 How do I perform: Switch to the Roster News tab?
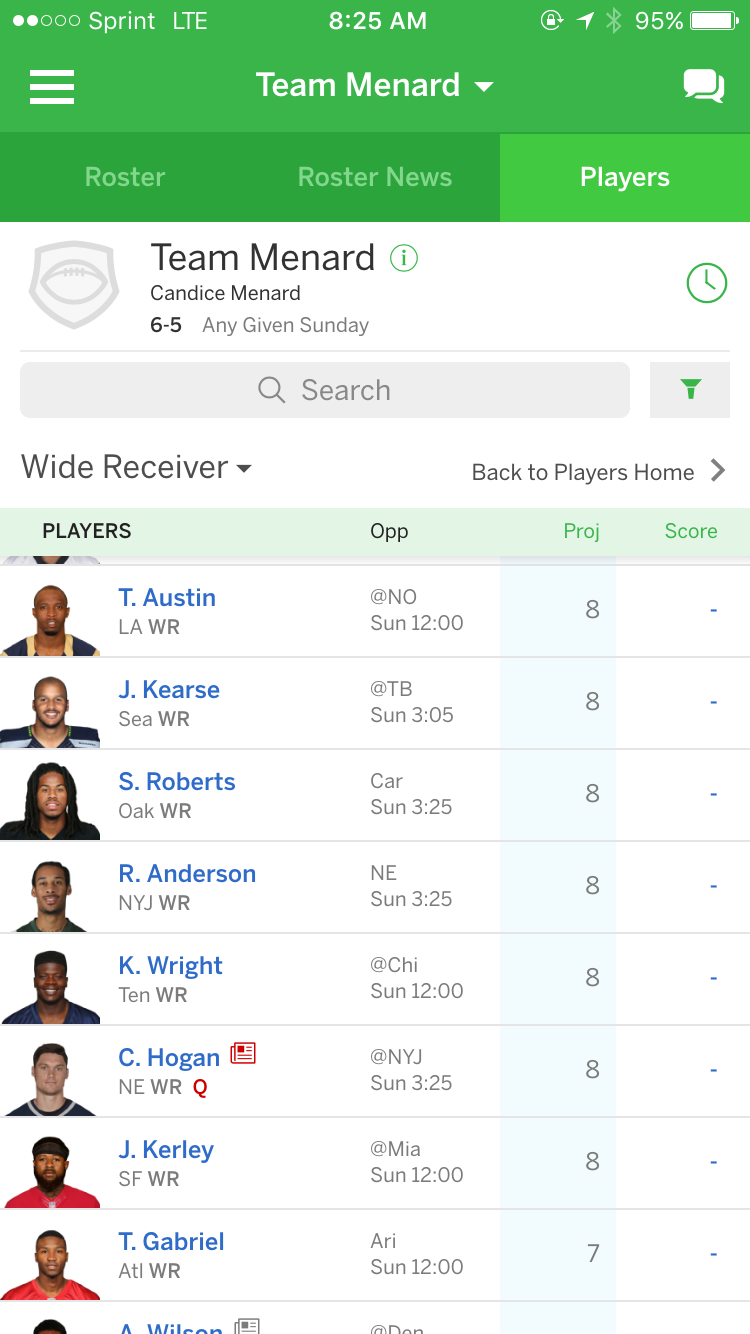375,177
